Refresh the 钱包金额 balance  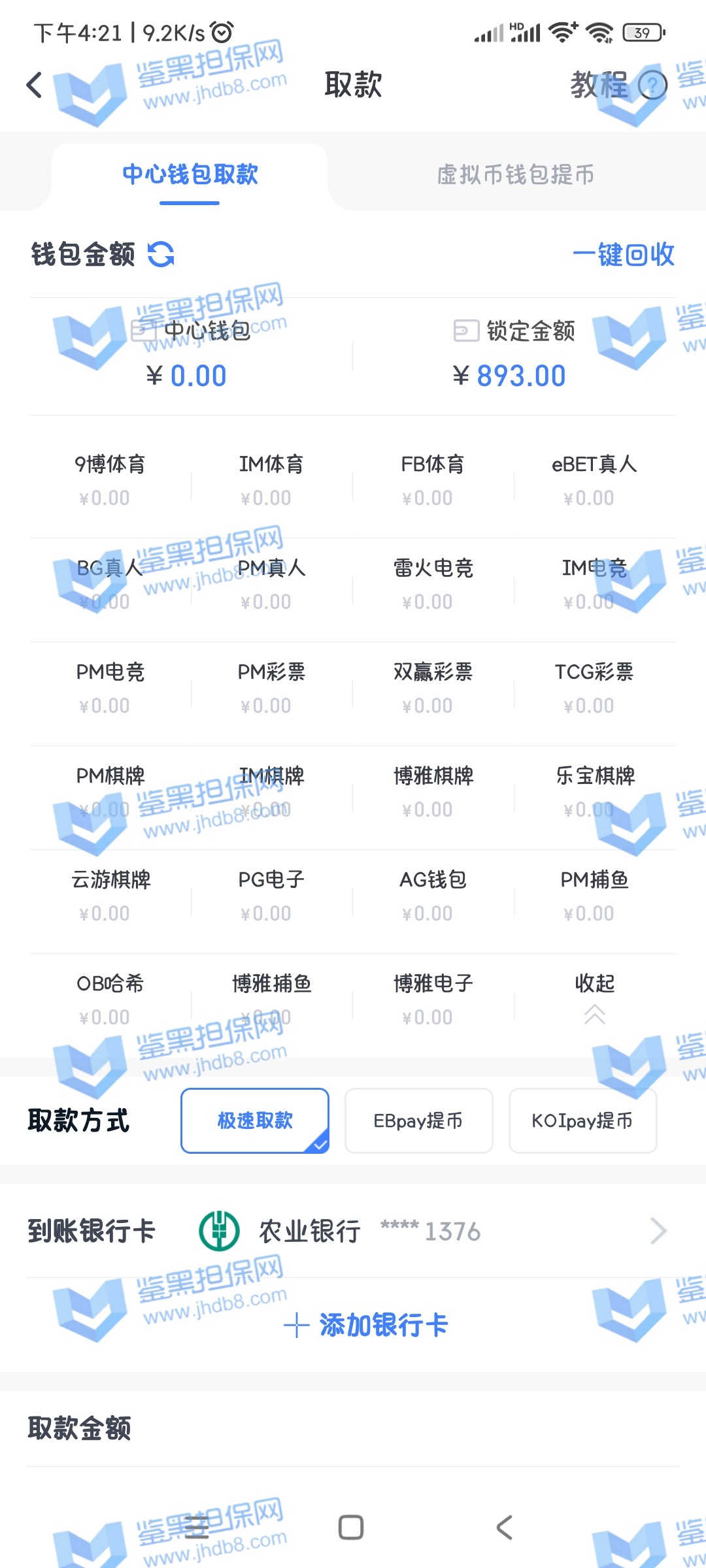click(161, 254)
